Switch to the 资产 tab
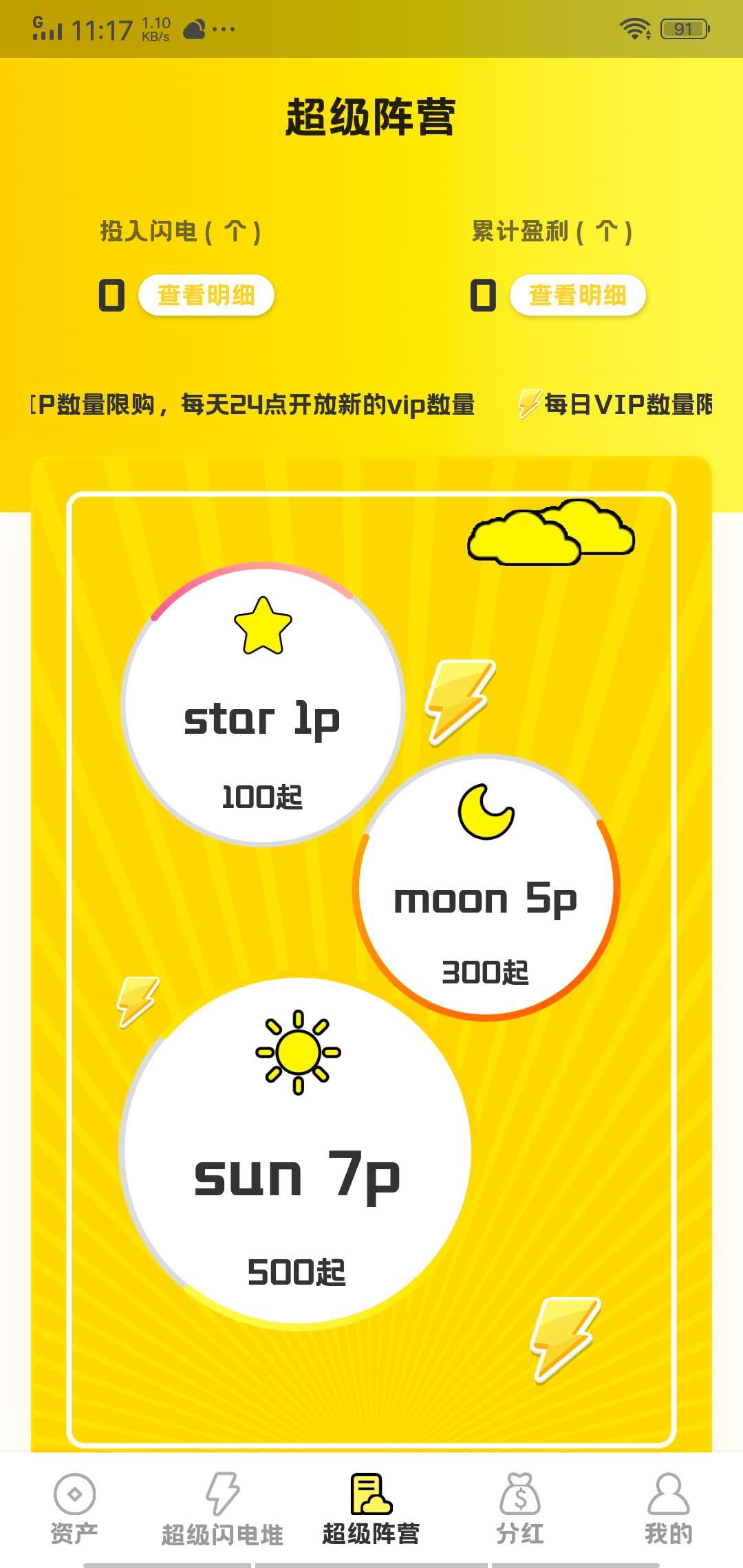Screen dimensions: 743x1568 pyautogui.click(x=74, y=1507)
